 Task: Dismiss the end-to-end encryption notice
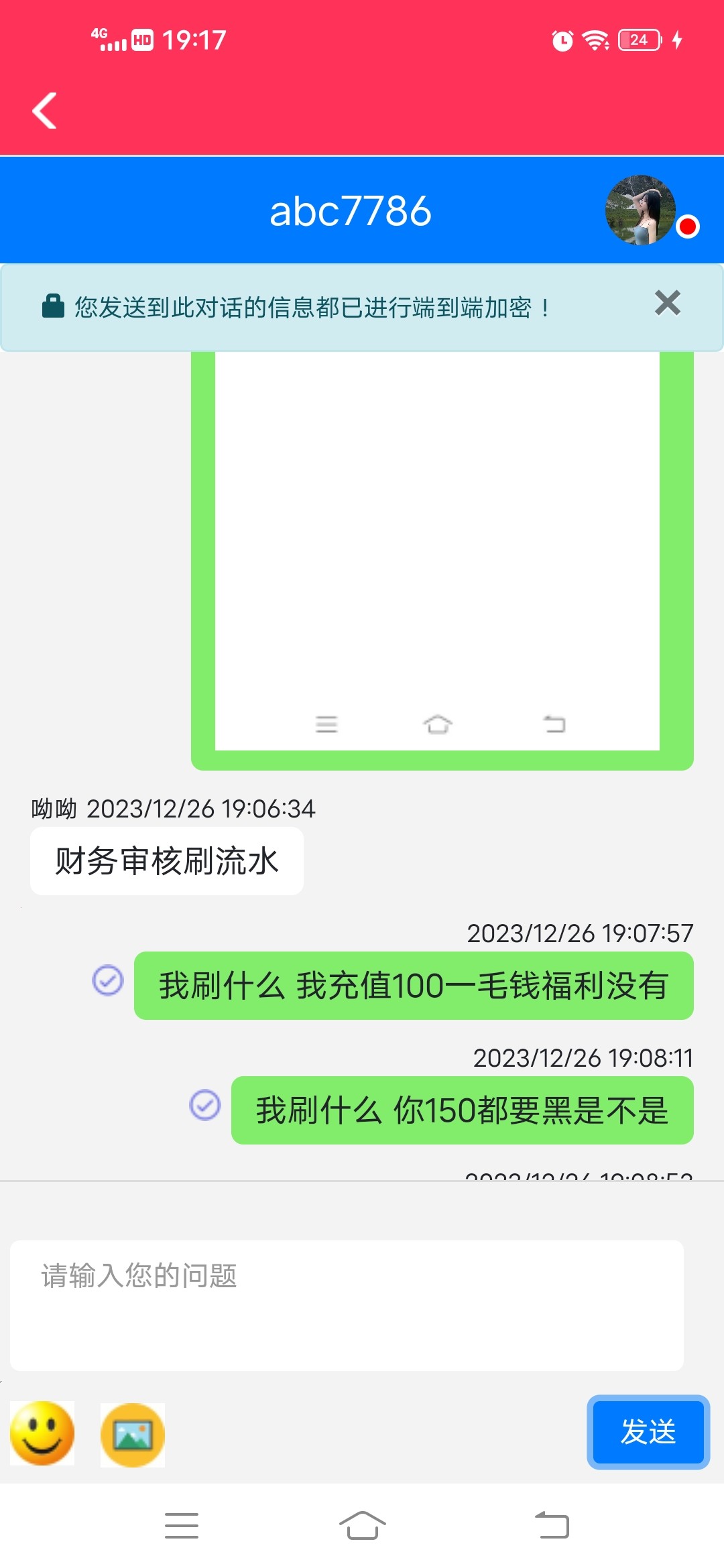click(x=667, y=303)
